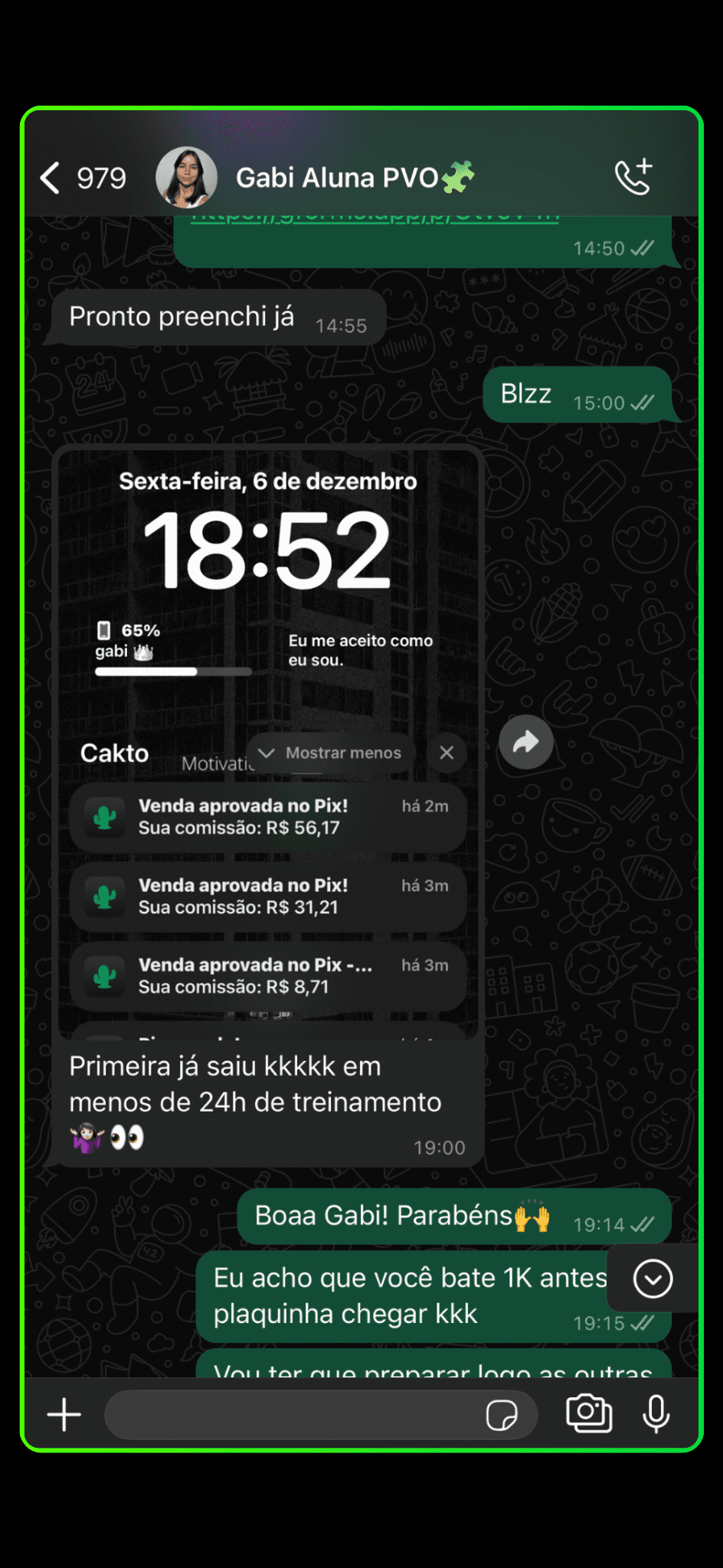This screenshot has width=723, height=1568.
Task: Forward the screenshot using the arrow icon
Action: point(525,742)
